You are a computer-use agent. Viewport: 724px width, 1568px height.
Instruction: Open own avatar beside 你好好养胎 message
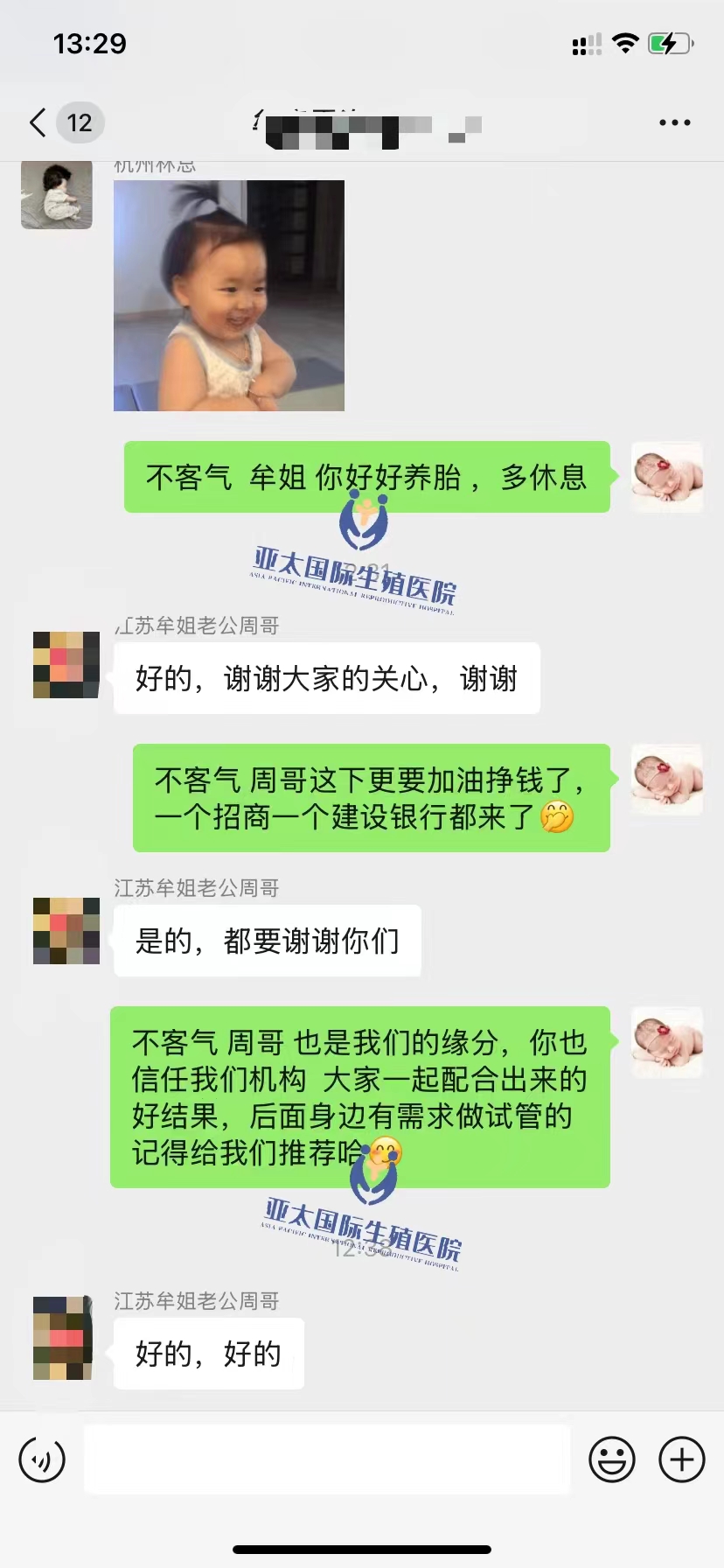tap(667, 477)
